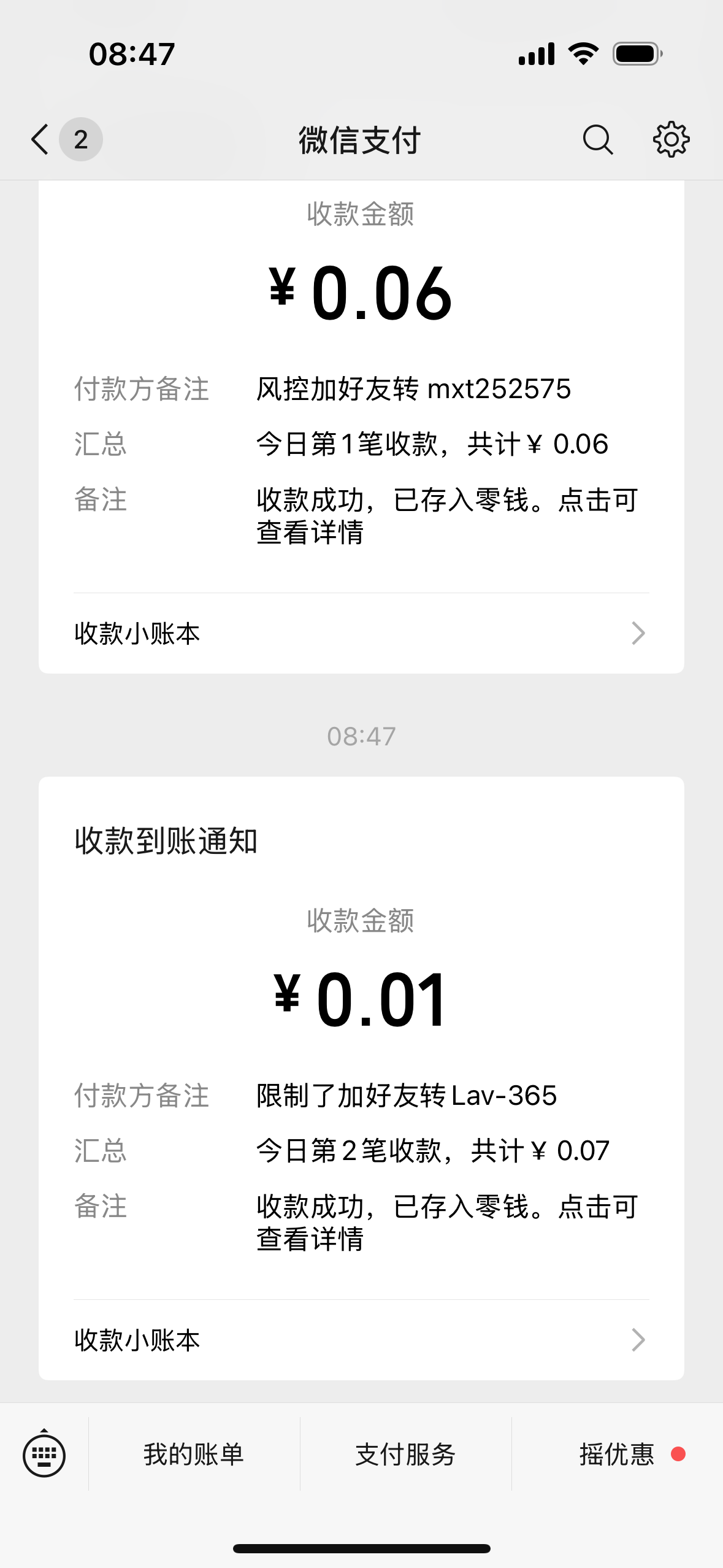Screen dimensions: 723x1568
Task: Open 我的账单 from the bottom menu
Action: coord(193,1455)
